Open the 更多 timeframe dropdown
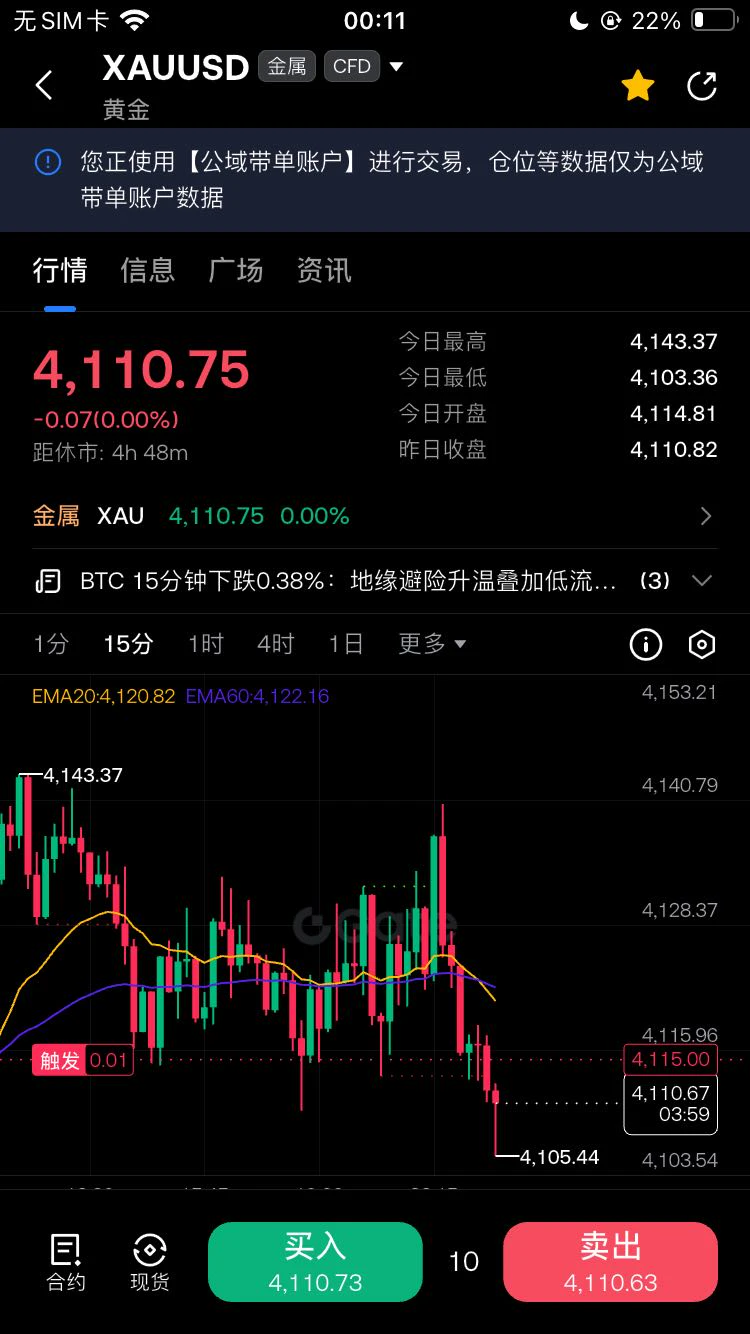Image resolution: width=750 pixels, height=1334 pixels. [x=432, y=643]
